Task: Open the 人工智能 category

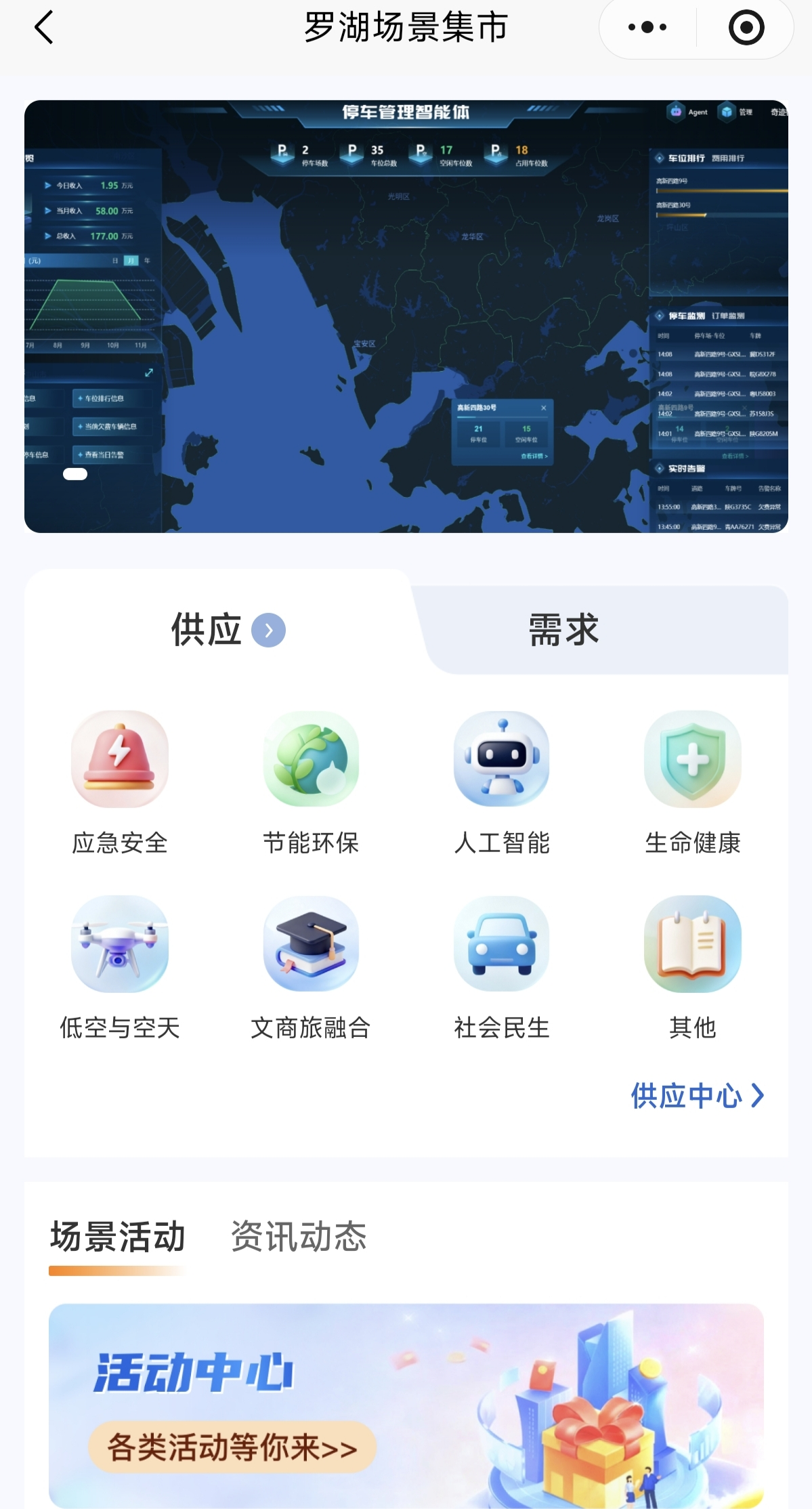Action: pos(502,782)
